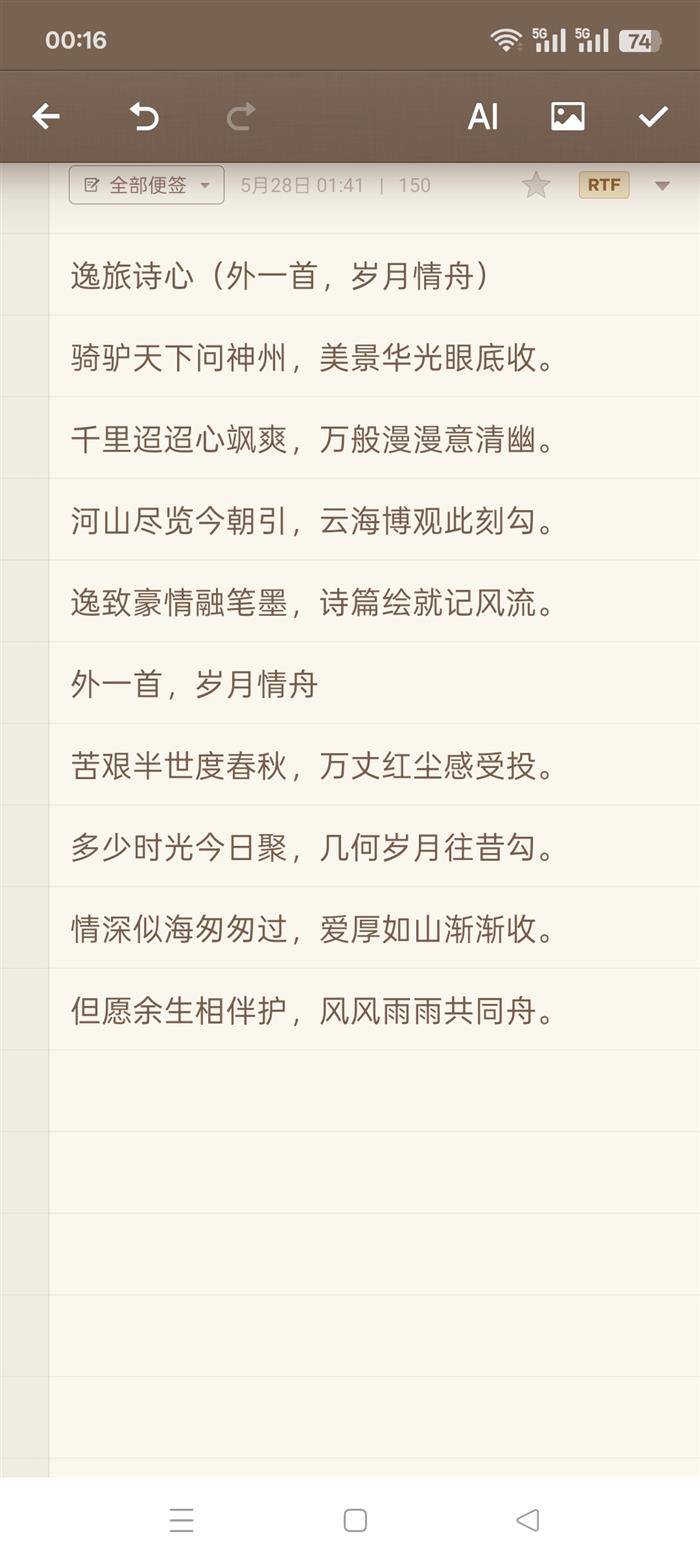
Task: Open the system recent apps menu
Action: point(181,1521)
